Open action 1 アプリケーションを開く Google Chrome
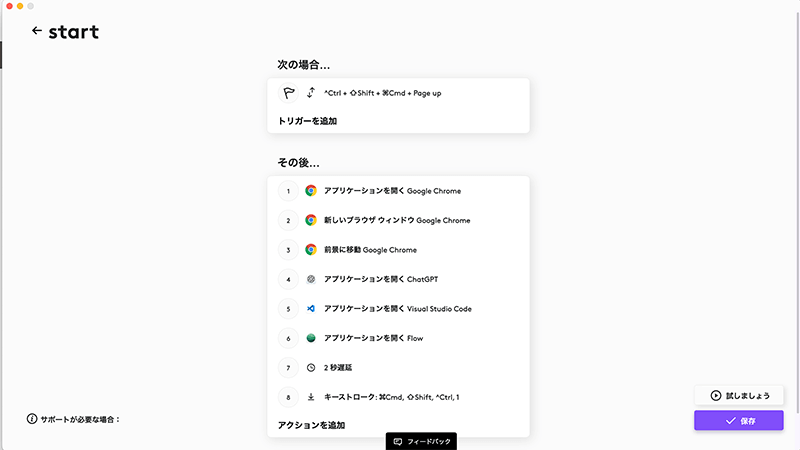Image resolution: width=800 pixels, height=450 pixels. tap(392, 190)
